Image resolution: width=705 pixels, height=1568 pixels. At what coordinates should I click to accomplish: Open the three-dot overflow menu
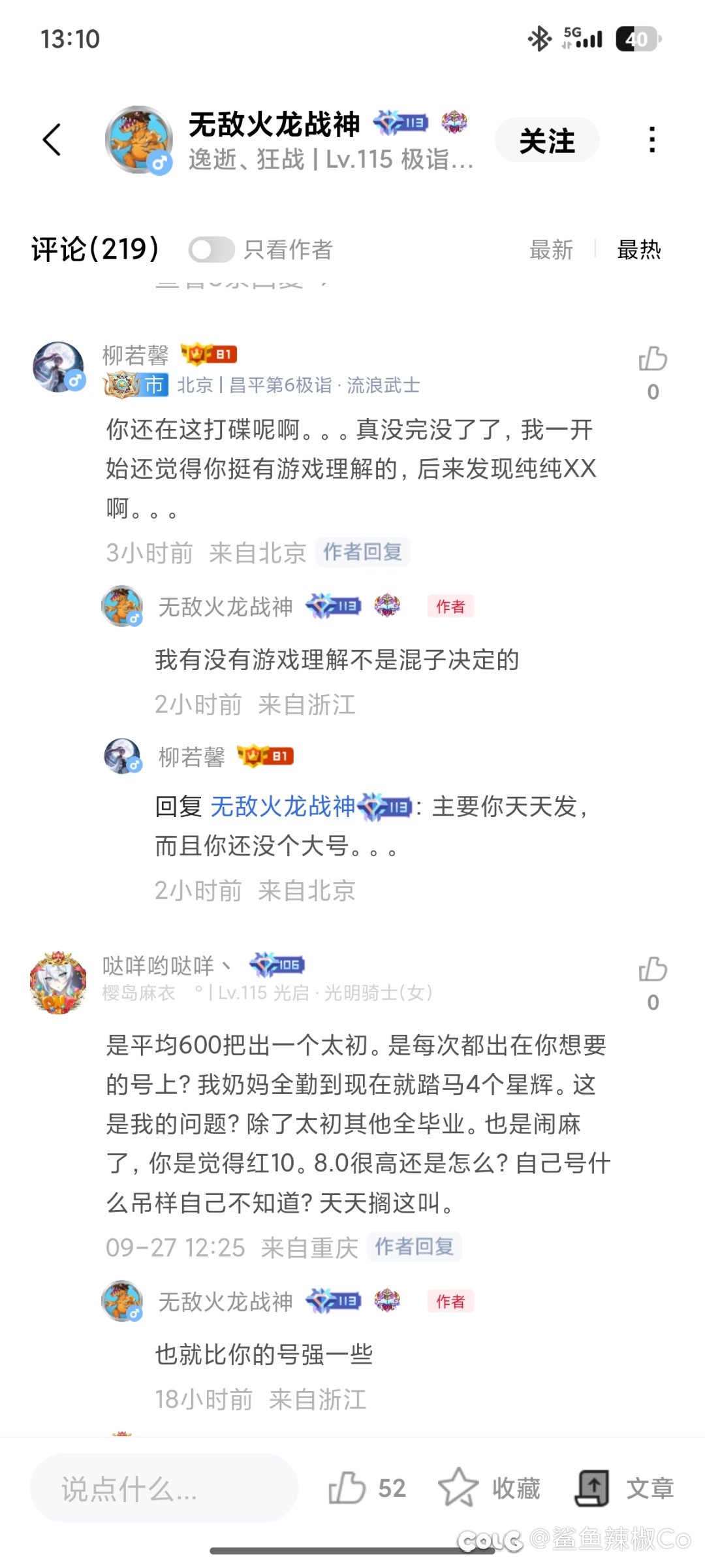(x=651, y=140)
